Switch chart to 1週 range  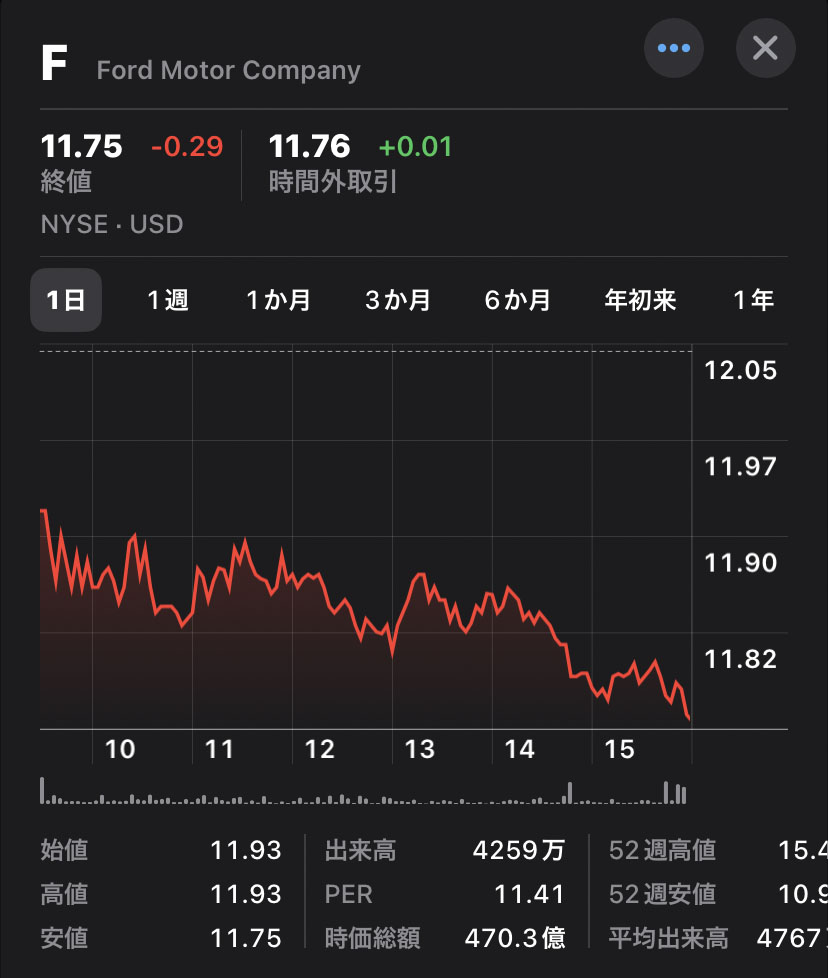coord(168,300)
